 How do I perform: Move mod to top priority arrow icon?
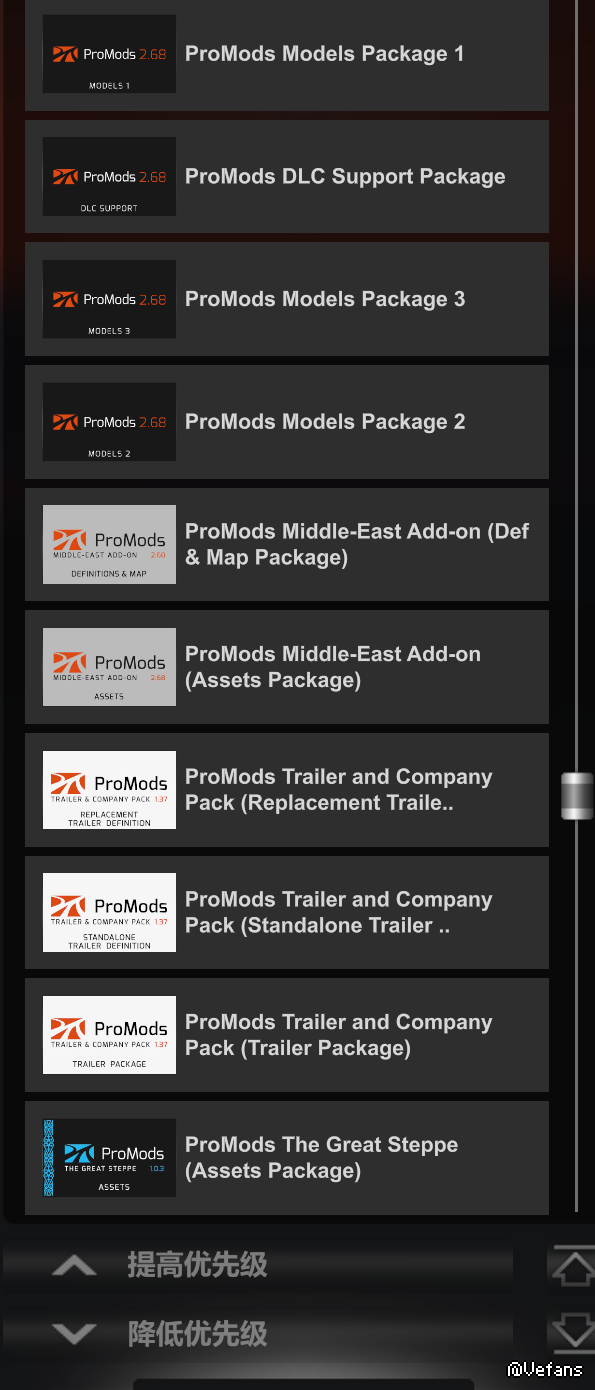coord(572,1266)
